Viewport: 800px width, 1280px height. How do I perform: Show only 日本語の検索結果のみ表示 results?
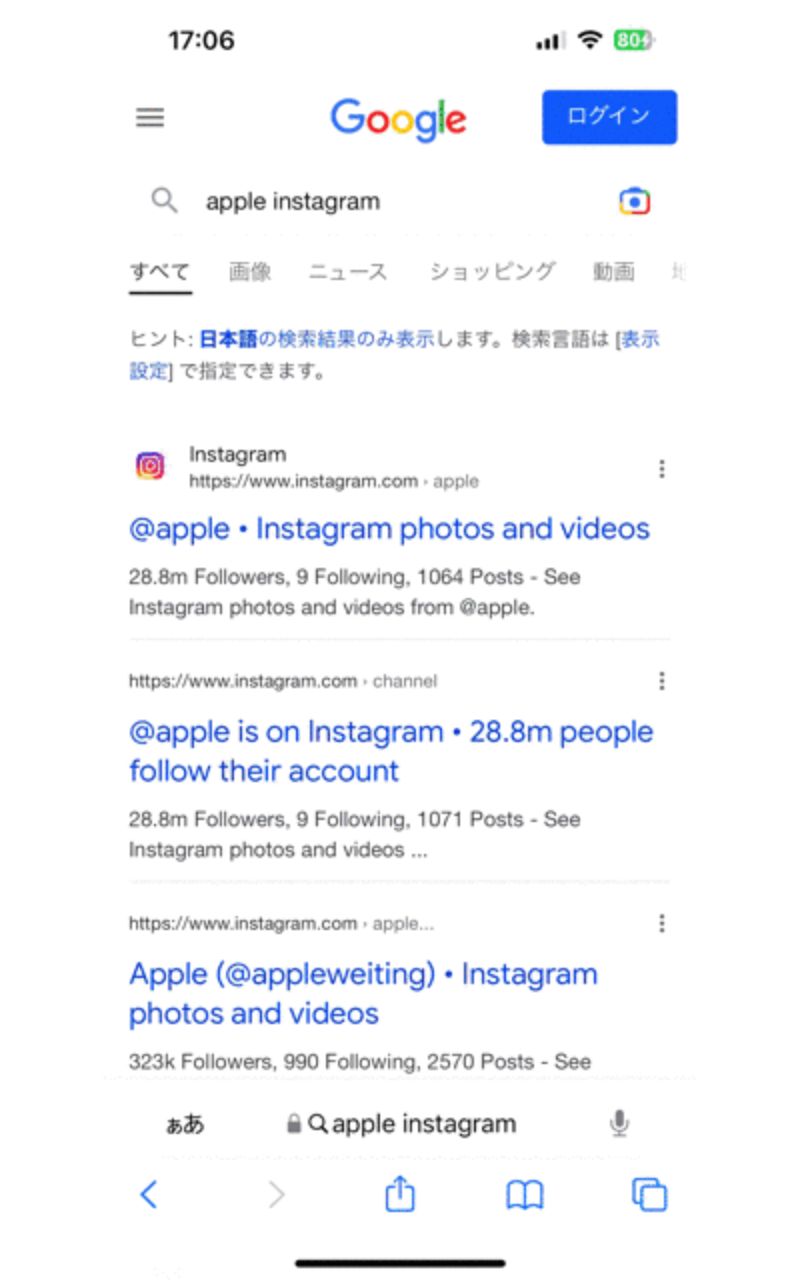tap(316, 339)
